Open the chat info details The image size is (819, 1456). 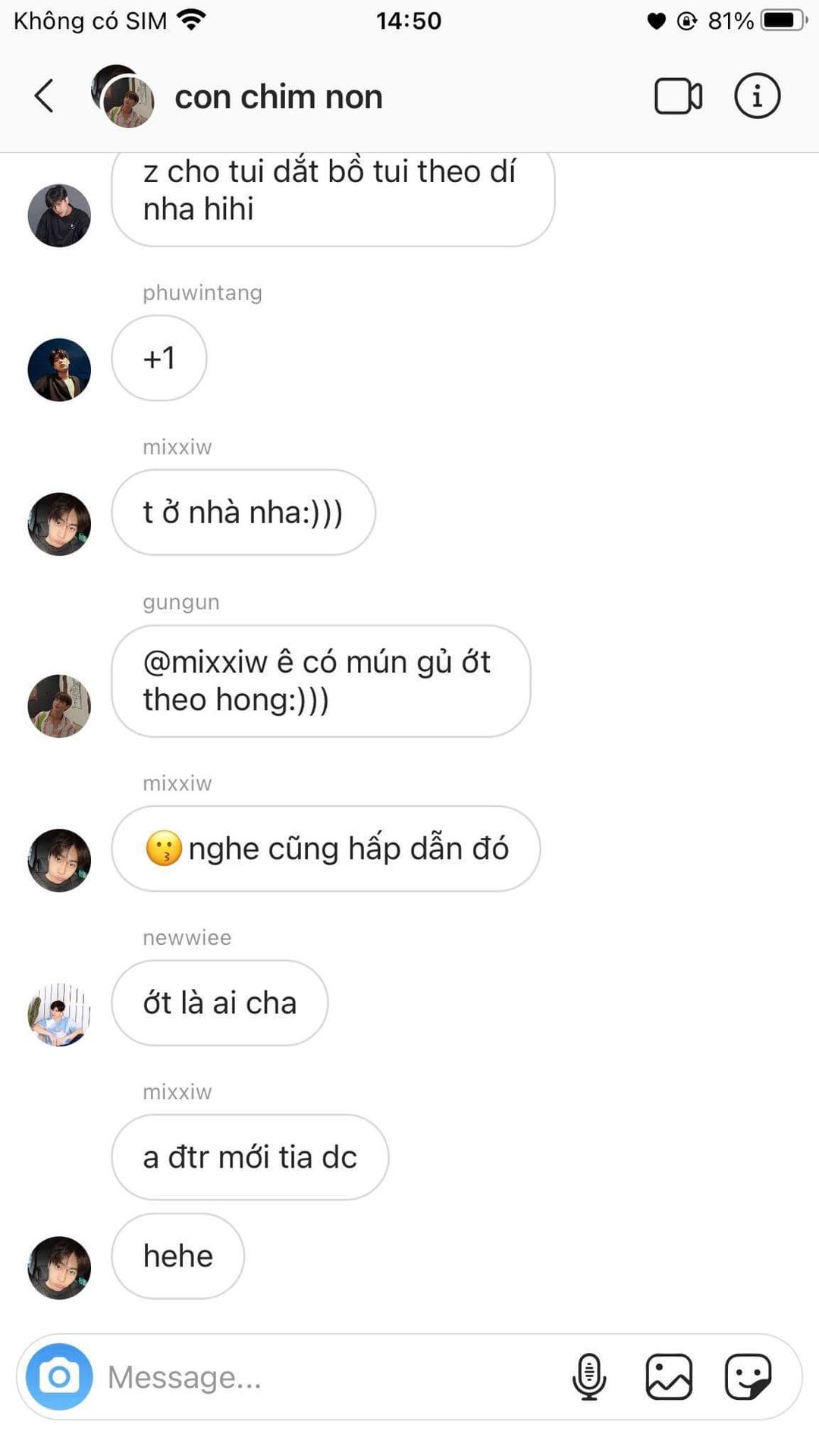click(x=757, y=96)
